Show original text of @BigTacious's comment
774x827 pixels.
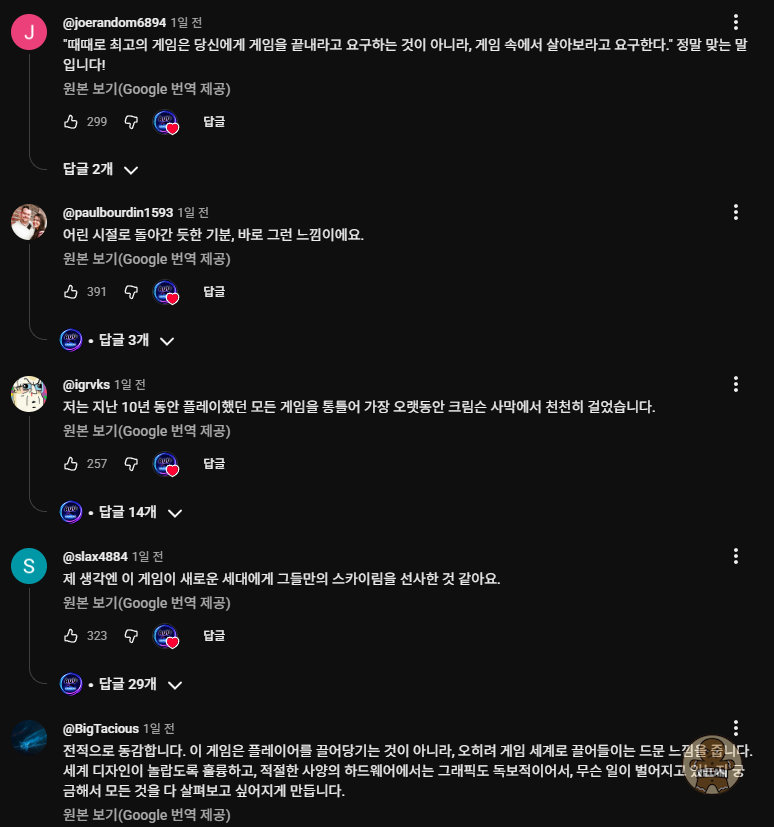point(146,815)
